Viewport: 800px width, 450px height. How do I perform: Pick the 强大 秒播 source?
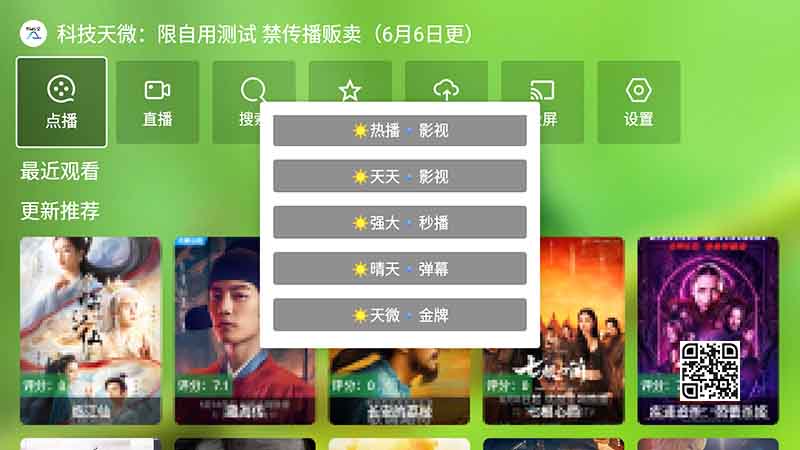400,222
